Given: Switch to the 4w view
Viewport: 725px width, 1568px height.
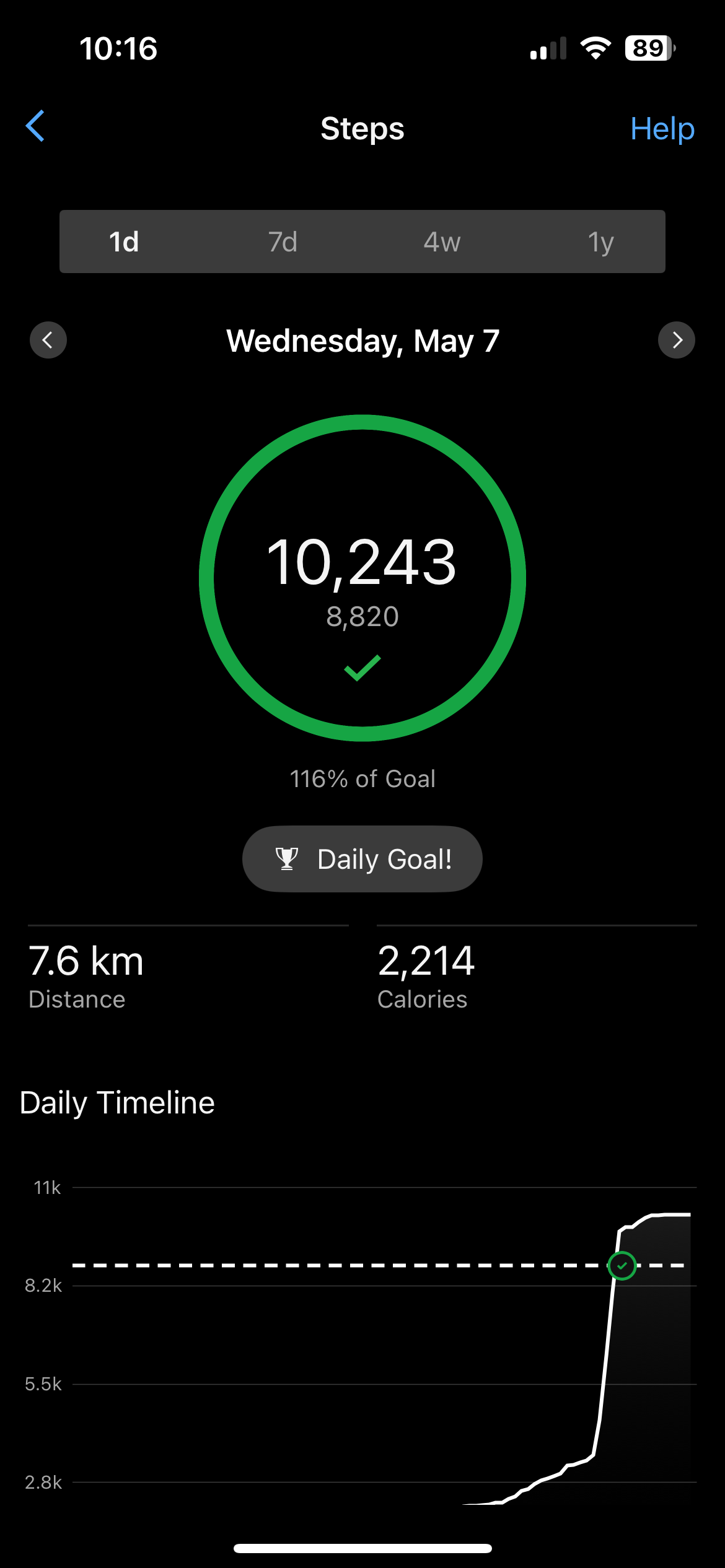Looking at the screenshot, I should pos(442,242).
